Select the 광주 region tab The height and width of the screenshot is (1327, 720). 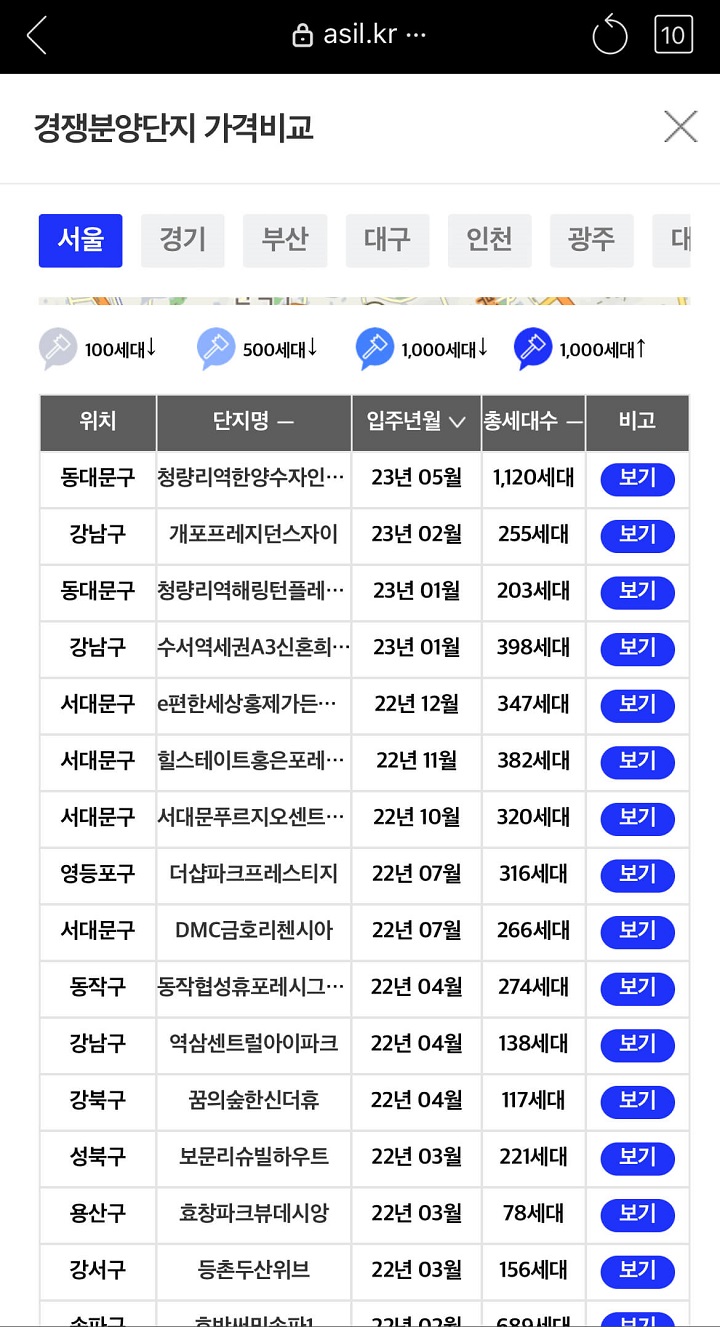tap(591, 240)
